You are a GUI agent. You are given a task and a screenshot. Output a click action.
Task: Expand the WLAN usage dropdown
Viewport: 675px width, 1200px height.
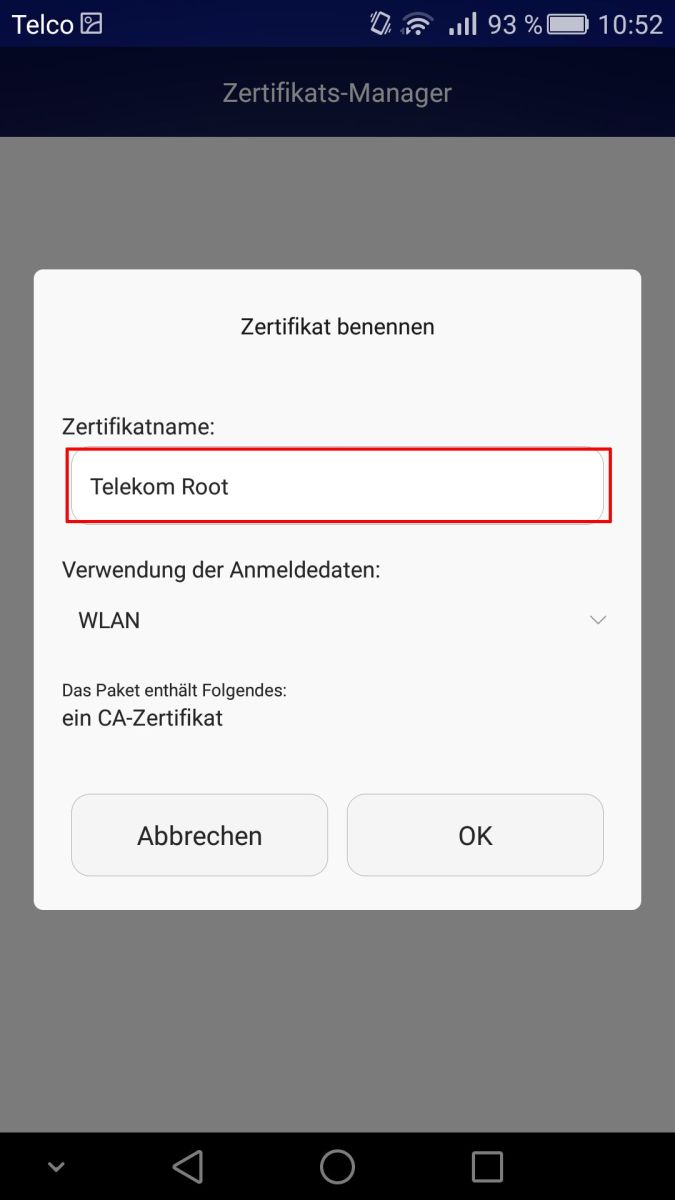point(338,620)
